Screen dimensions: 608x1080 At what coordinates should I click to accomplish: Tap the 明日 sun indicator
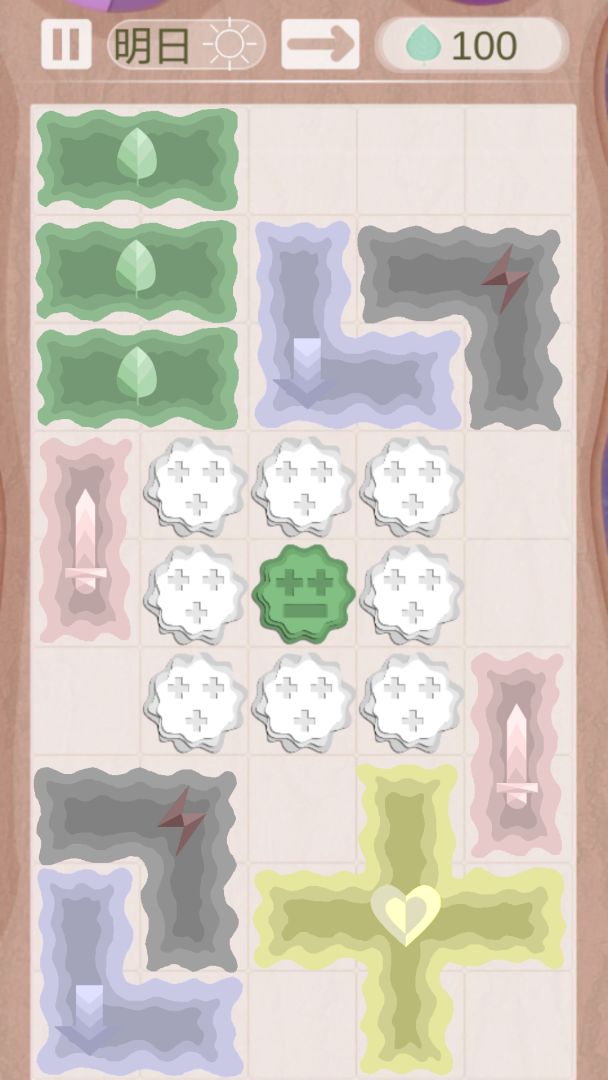186,46
